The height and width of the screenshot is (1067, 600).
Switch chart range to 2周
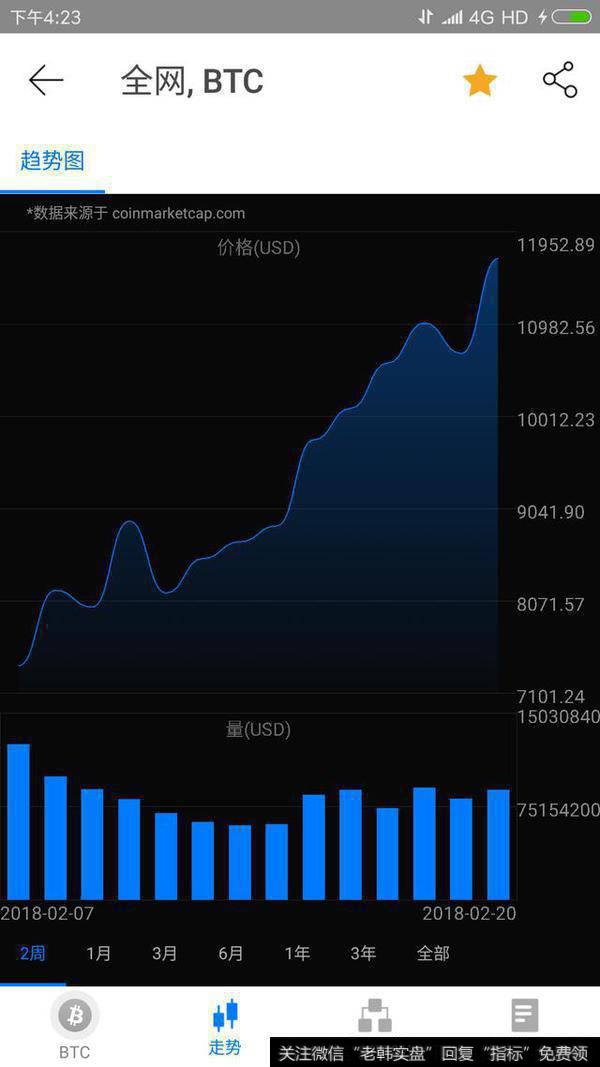(x=33, y=953)
